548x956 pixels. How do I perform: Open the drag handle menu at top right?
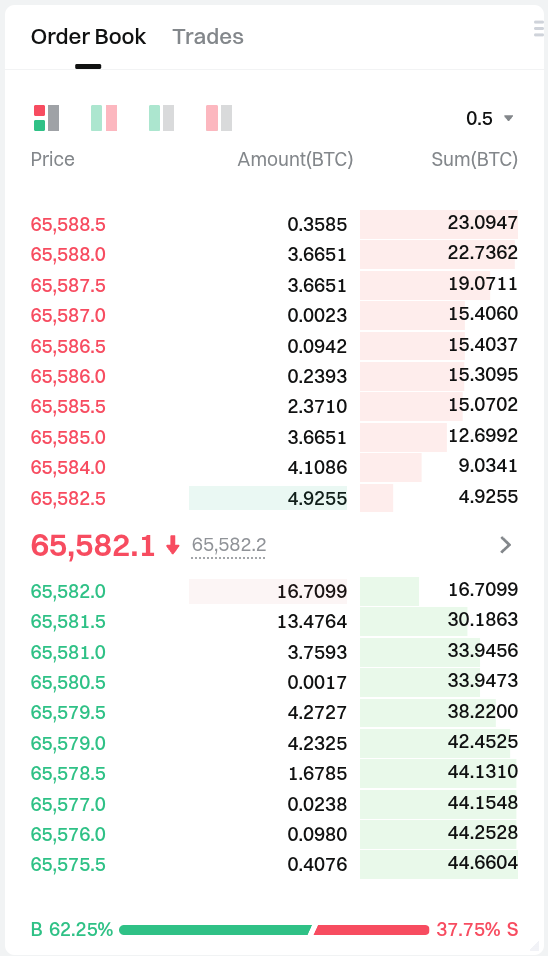coord(539,29)
